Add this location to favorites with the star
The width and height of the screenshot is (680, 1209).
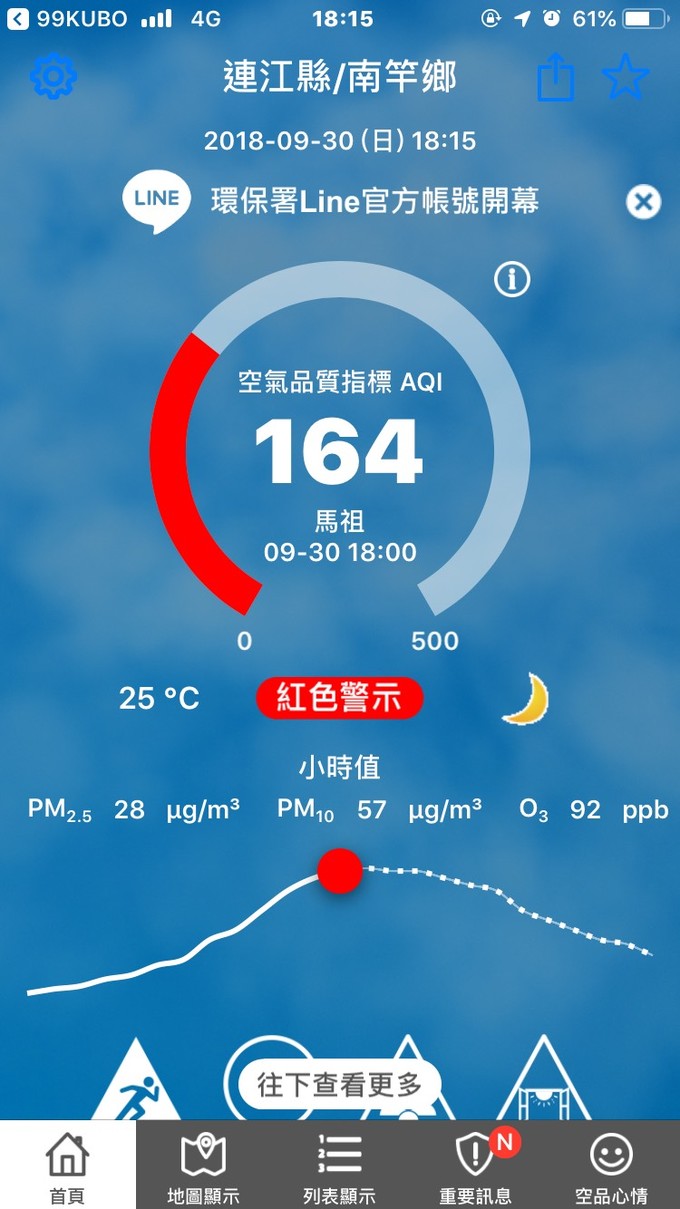pos(626,77)
